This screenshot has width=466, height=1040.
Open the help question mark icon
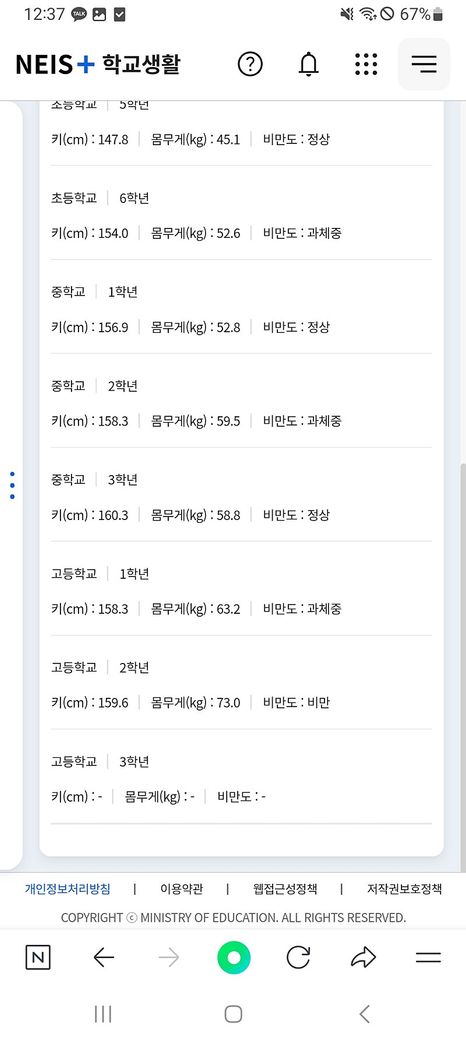[250, 64]
